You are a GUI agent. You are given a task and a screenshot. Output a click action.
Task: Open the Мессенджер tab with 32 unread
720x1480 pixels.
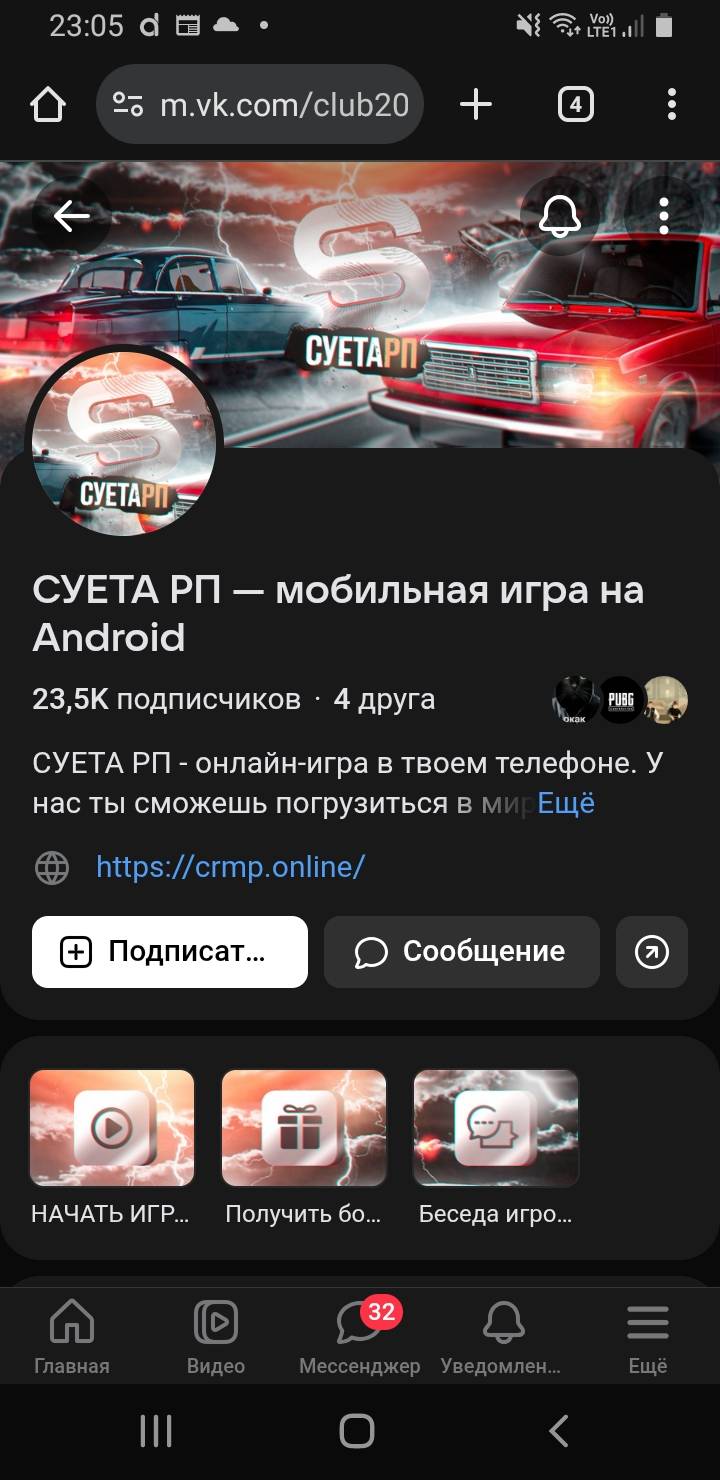[x=360, y=1337]
